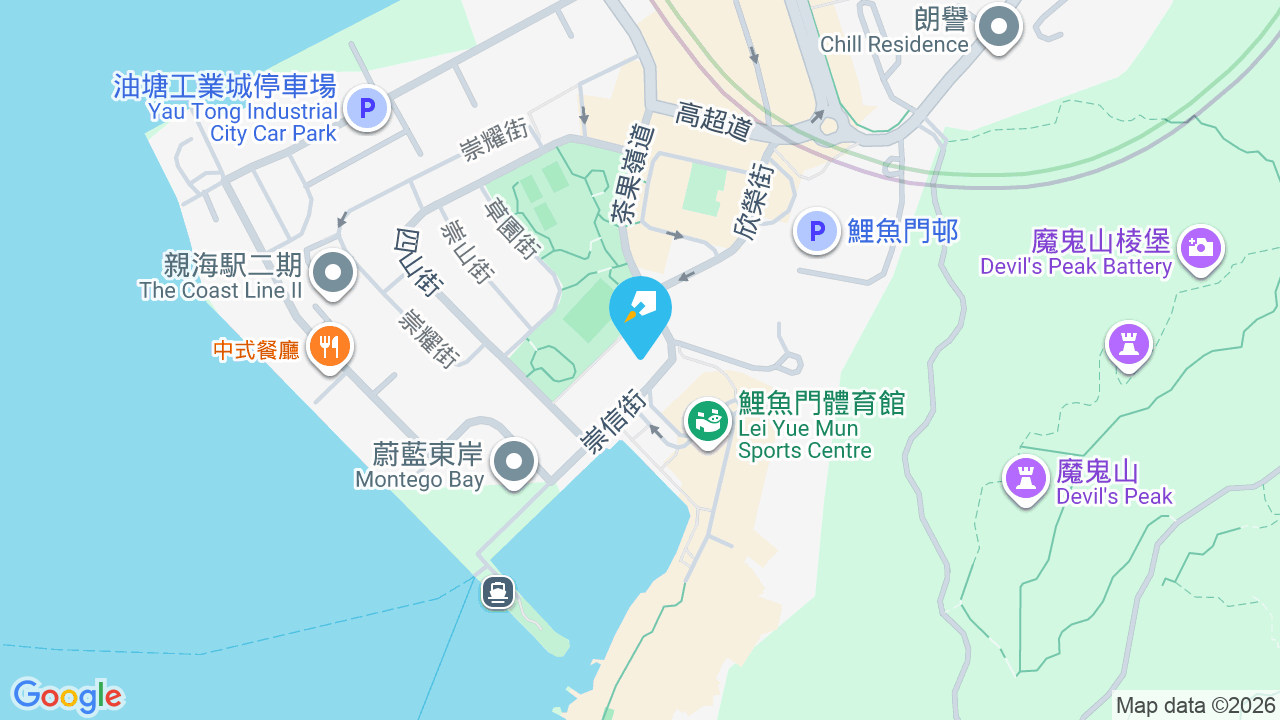
Task: Tap the 鯉魚門邨 parking pin
Action: point(817,232)
